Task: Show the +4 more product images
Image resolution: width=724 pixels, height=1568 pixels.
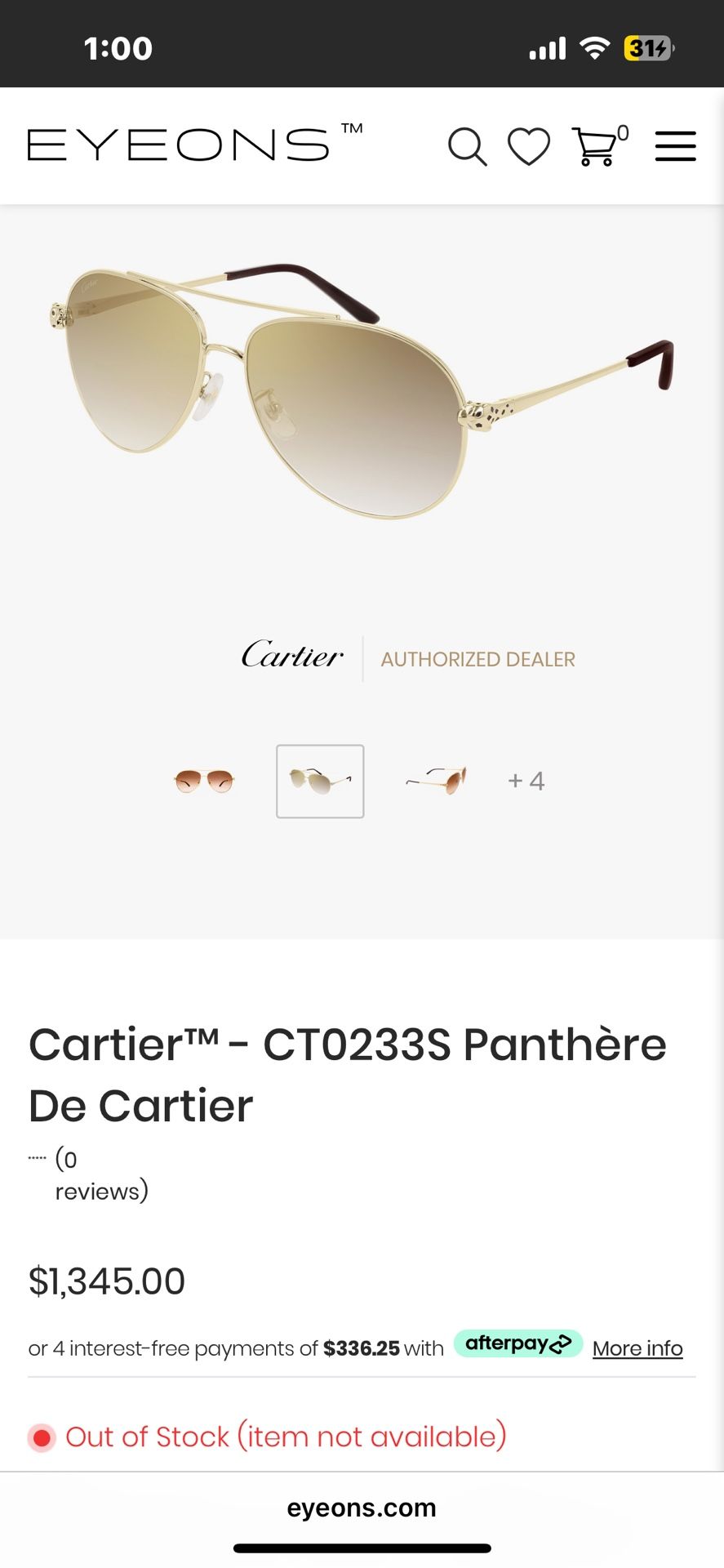Action: pos(526,782)
